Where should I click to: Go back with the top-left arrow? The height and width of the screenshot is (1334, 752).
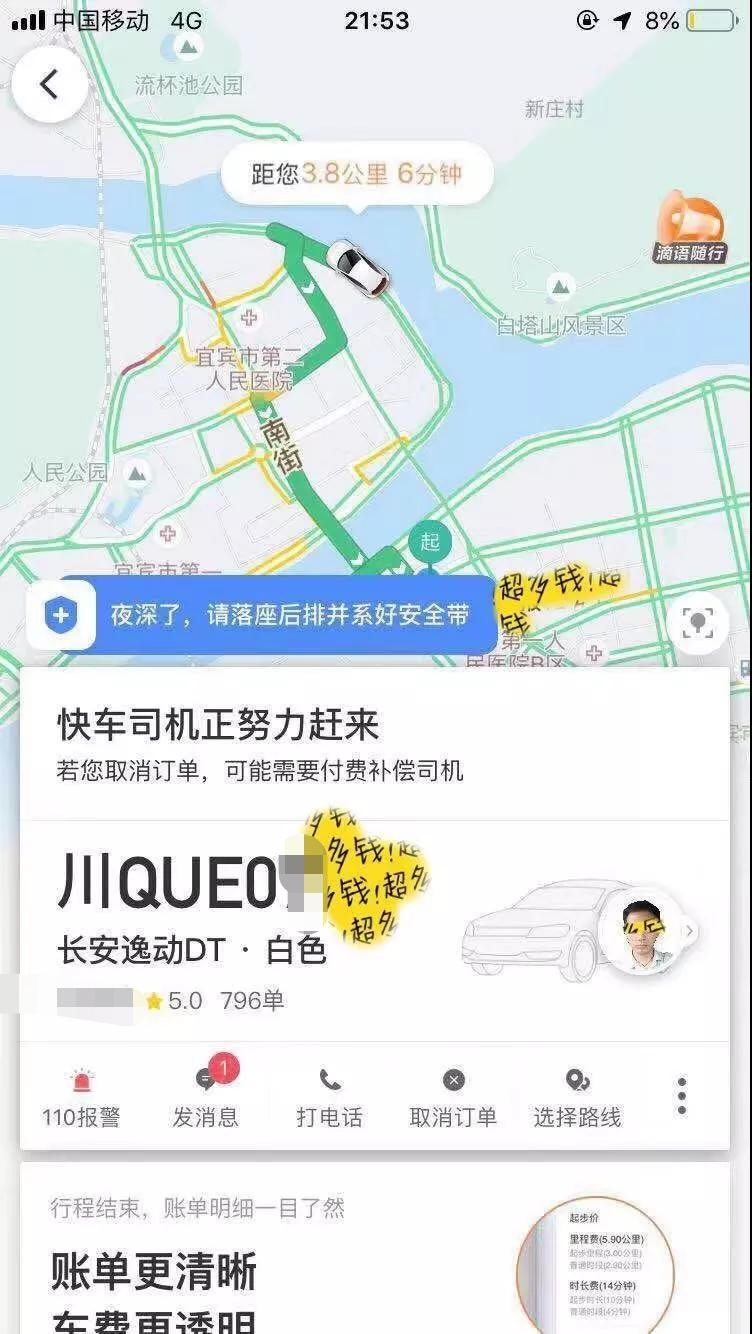click(48, 84)
